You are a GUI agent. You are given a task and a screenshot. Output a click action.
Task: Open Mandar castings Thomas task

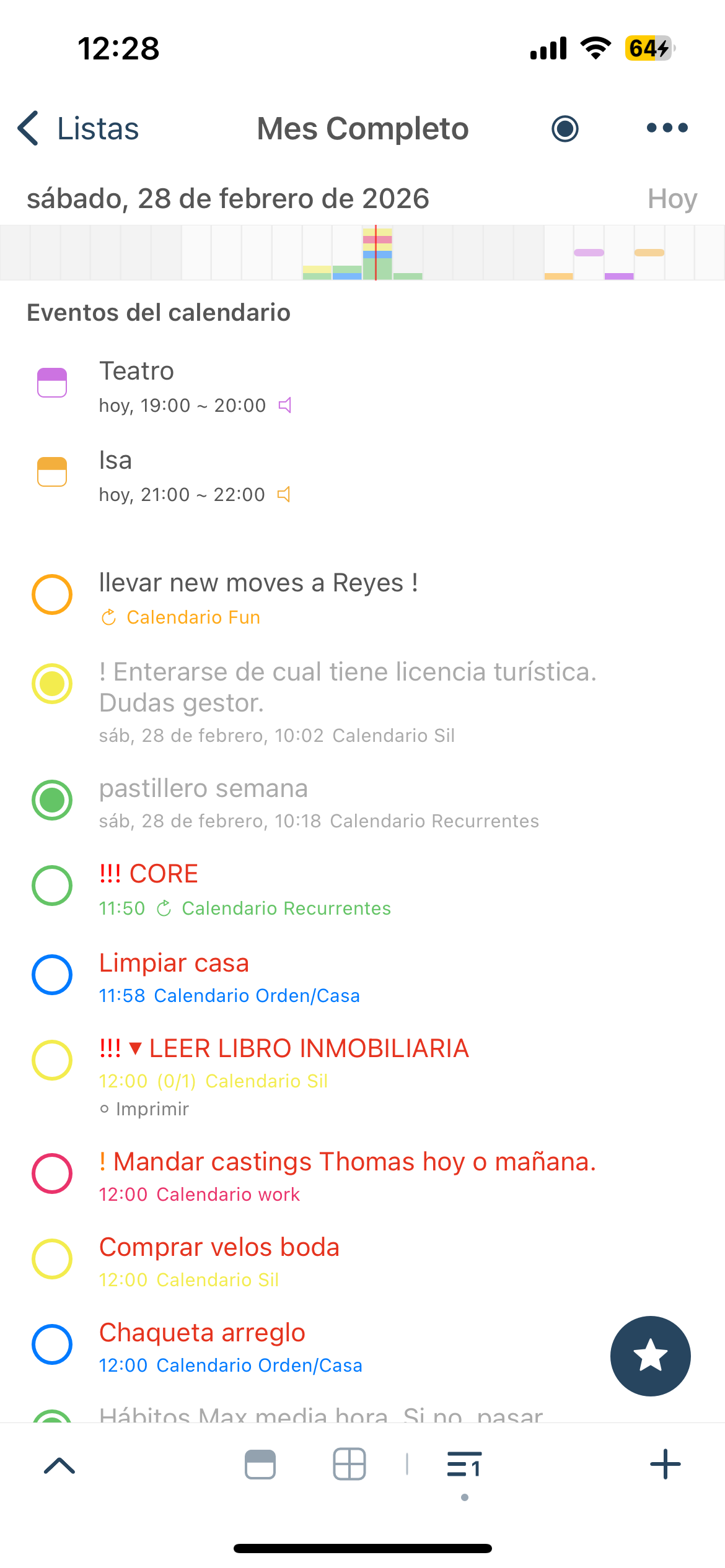(347, 1162)
